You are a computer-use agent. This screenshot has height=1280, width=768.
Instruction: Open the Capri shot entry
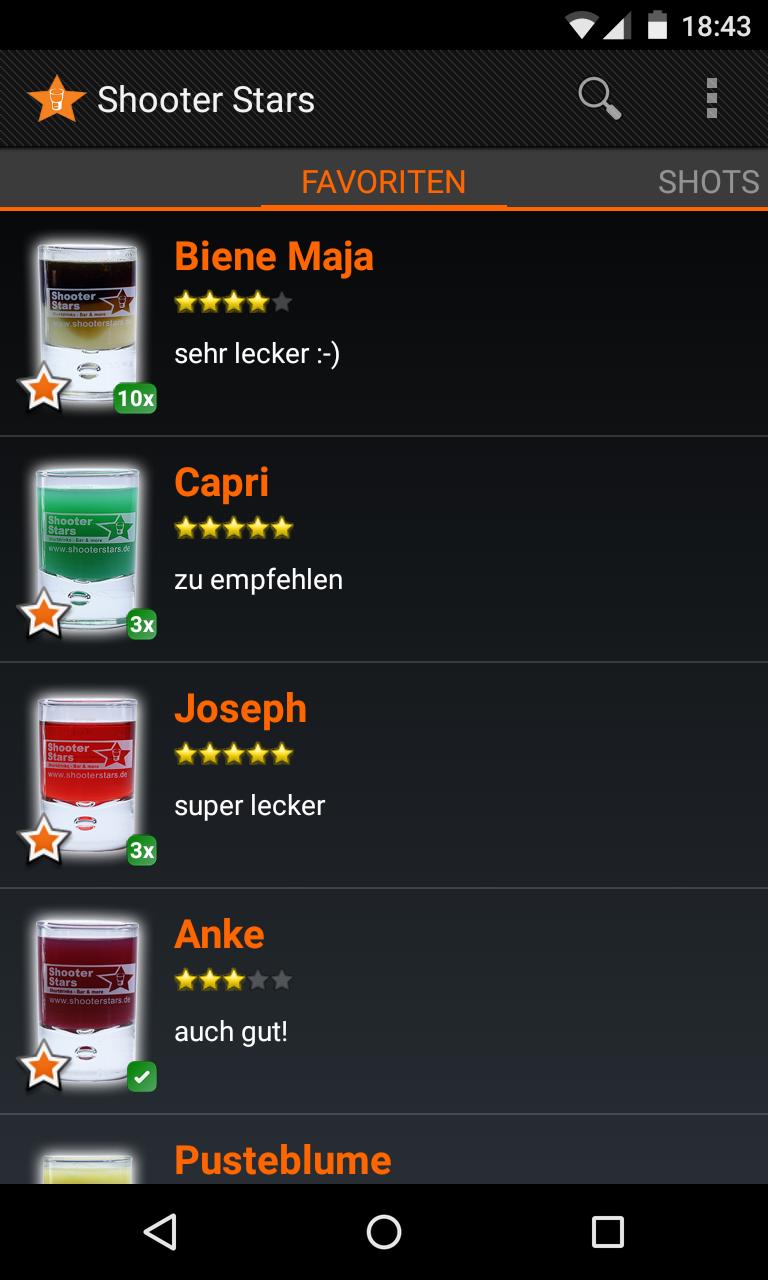pos(384,549)
